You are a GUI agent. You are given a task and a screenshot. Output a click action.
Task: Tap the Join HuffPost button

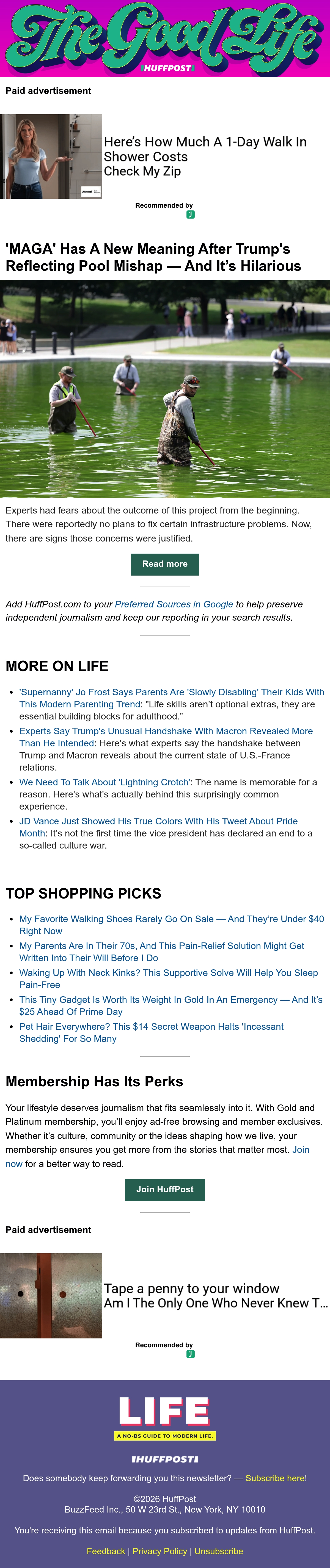165,1190
